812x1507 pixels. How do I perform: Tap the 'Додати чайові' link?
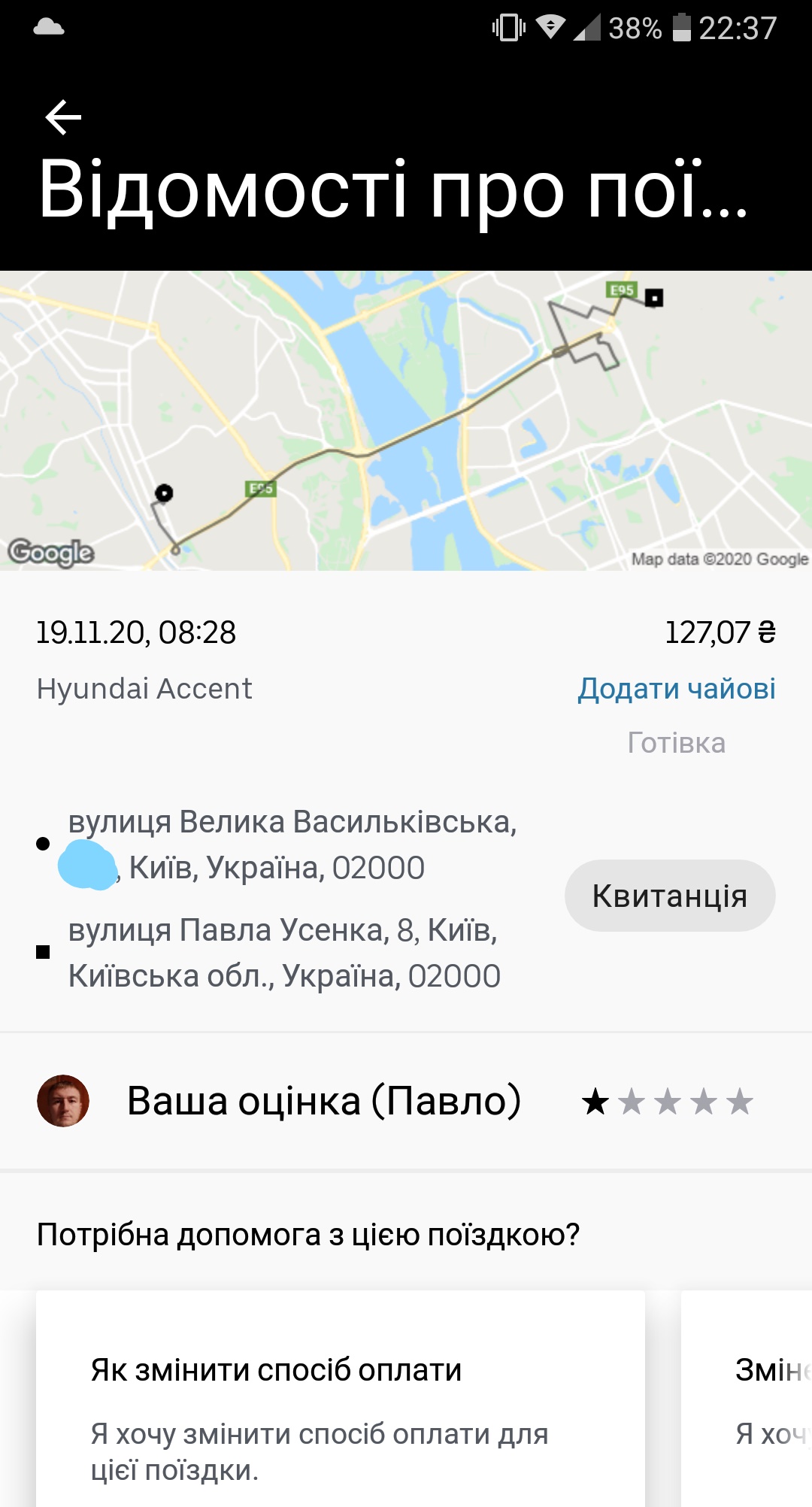676,689
